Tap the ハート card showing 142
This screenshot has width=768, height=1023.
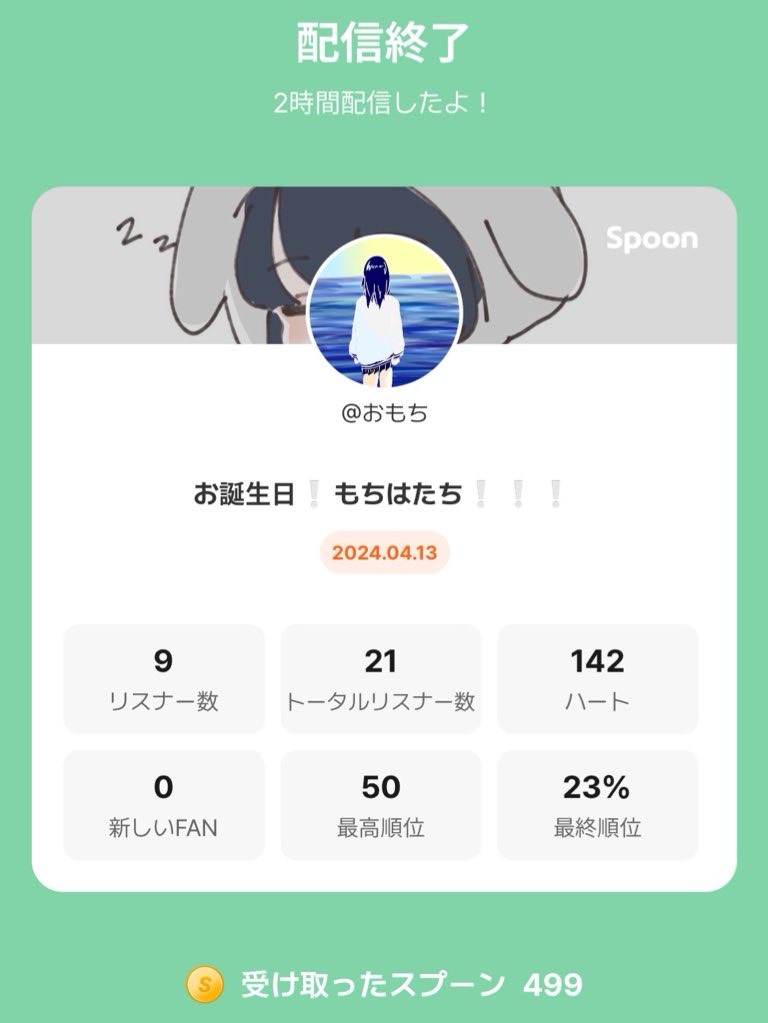[597, 679]
